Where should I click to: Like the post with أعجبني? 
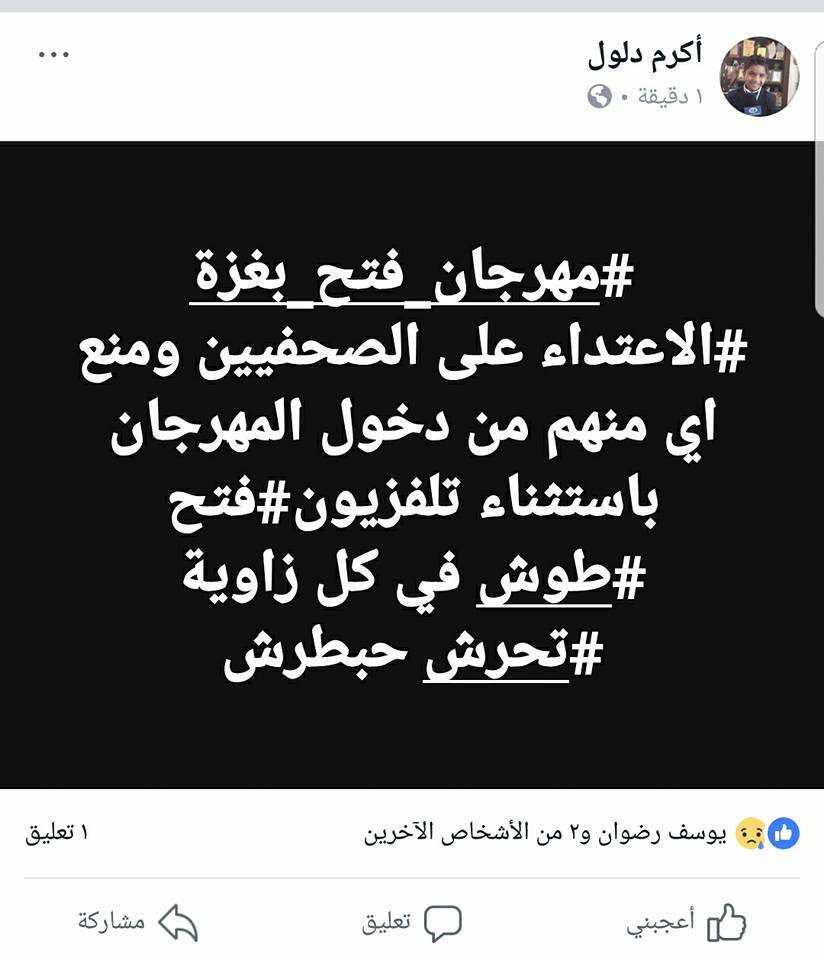[x=688, y=923]
